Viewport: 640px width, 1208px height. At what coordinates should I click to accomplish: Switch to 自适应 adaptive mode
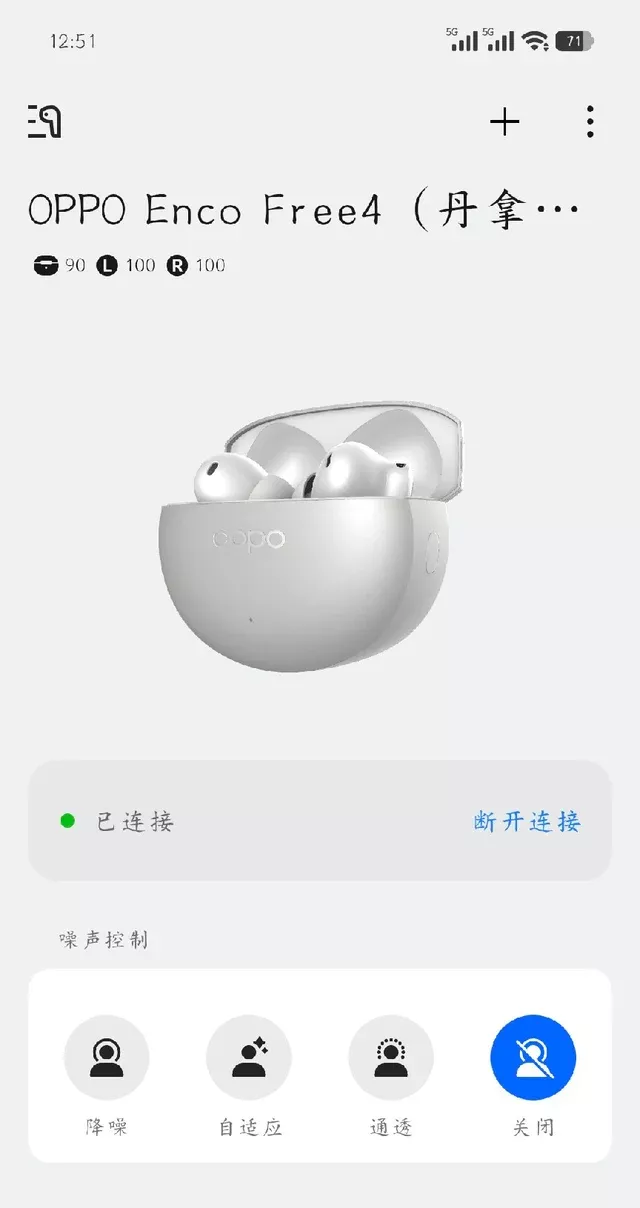[249, 1058]
